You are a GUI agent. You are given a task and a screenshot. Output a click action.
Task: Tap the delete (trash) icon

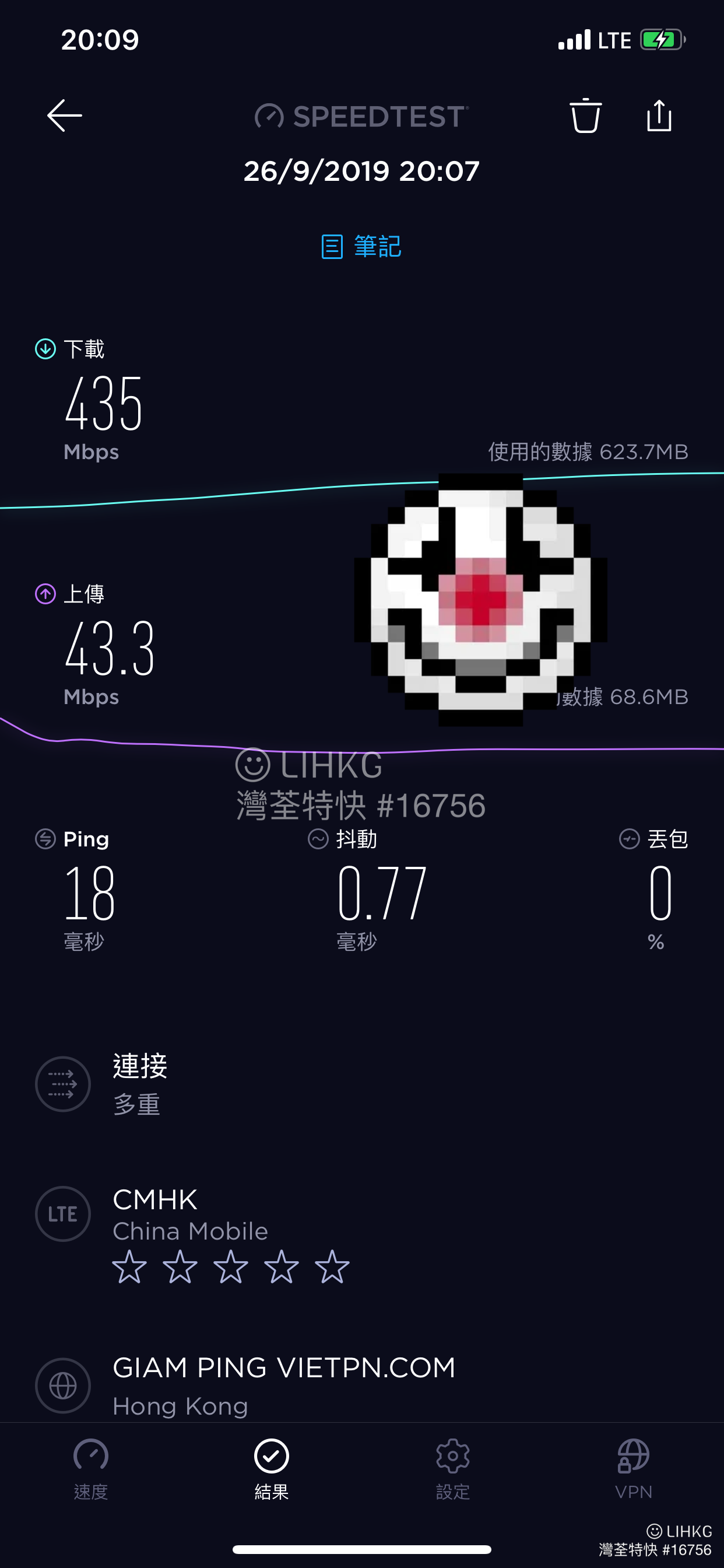point(586,116)
